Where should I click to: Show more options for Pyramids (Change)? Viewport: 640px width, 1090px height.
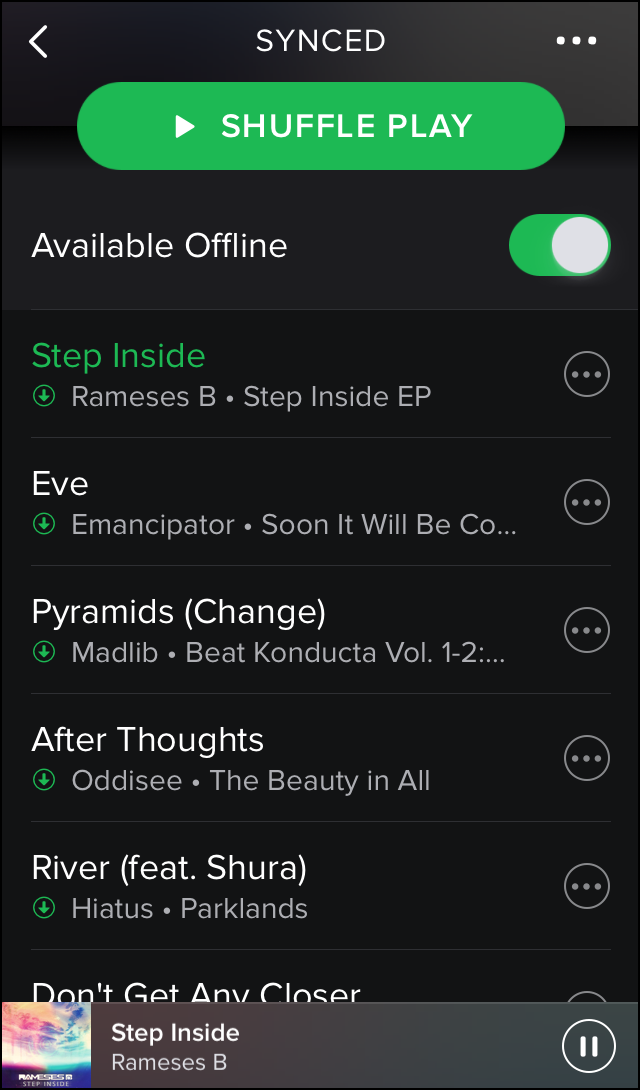[587, 631]
